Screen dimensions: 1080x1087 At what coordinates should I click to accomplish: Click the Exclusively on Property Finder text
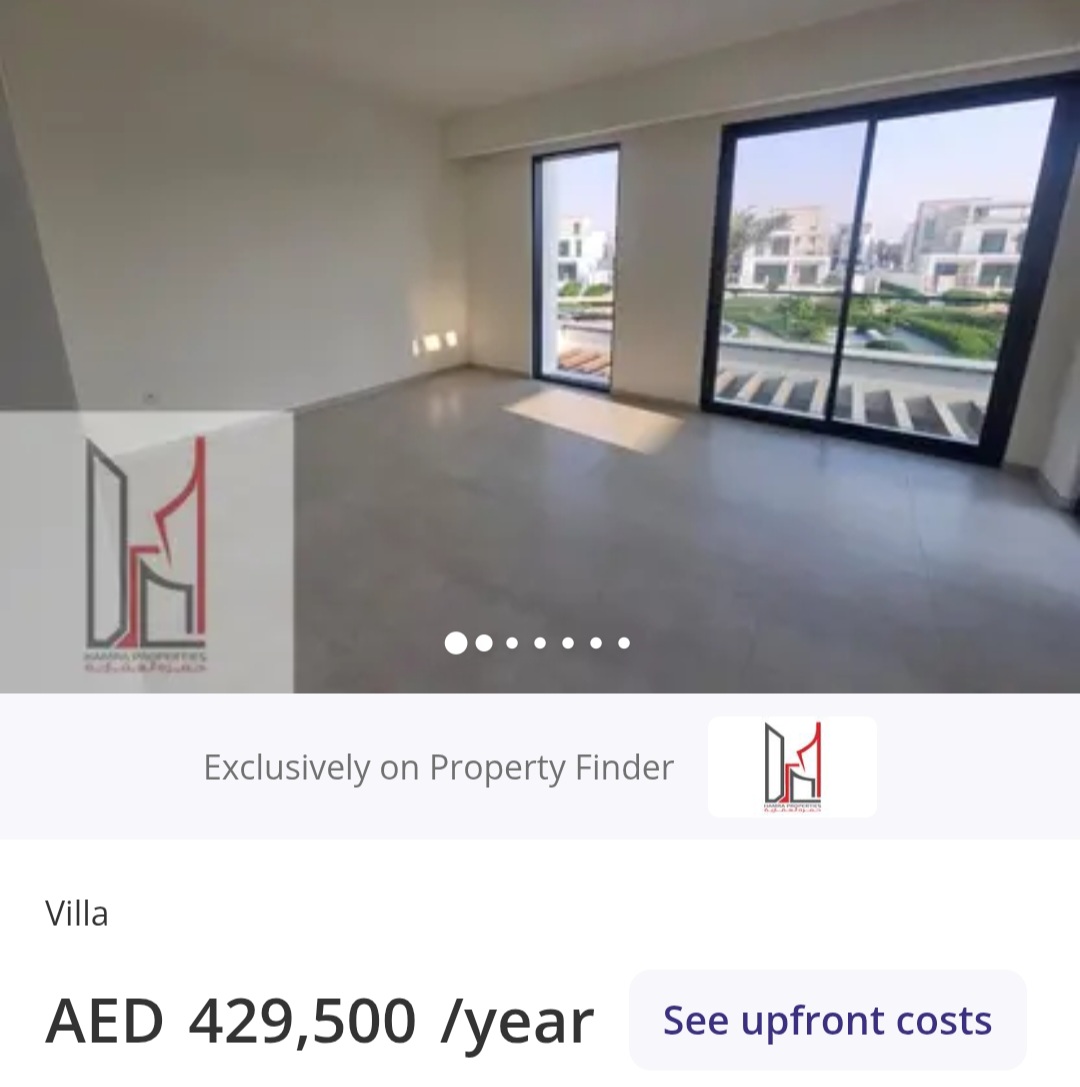[437, 768]
